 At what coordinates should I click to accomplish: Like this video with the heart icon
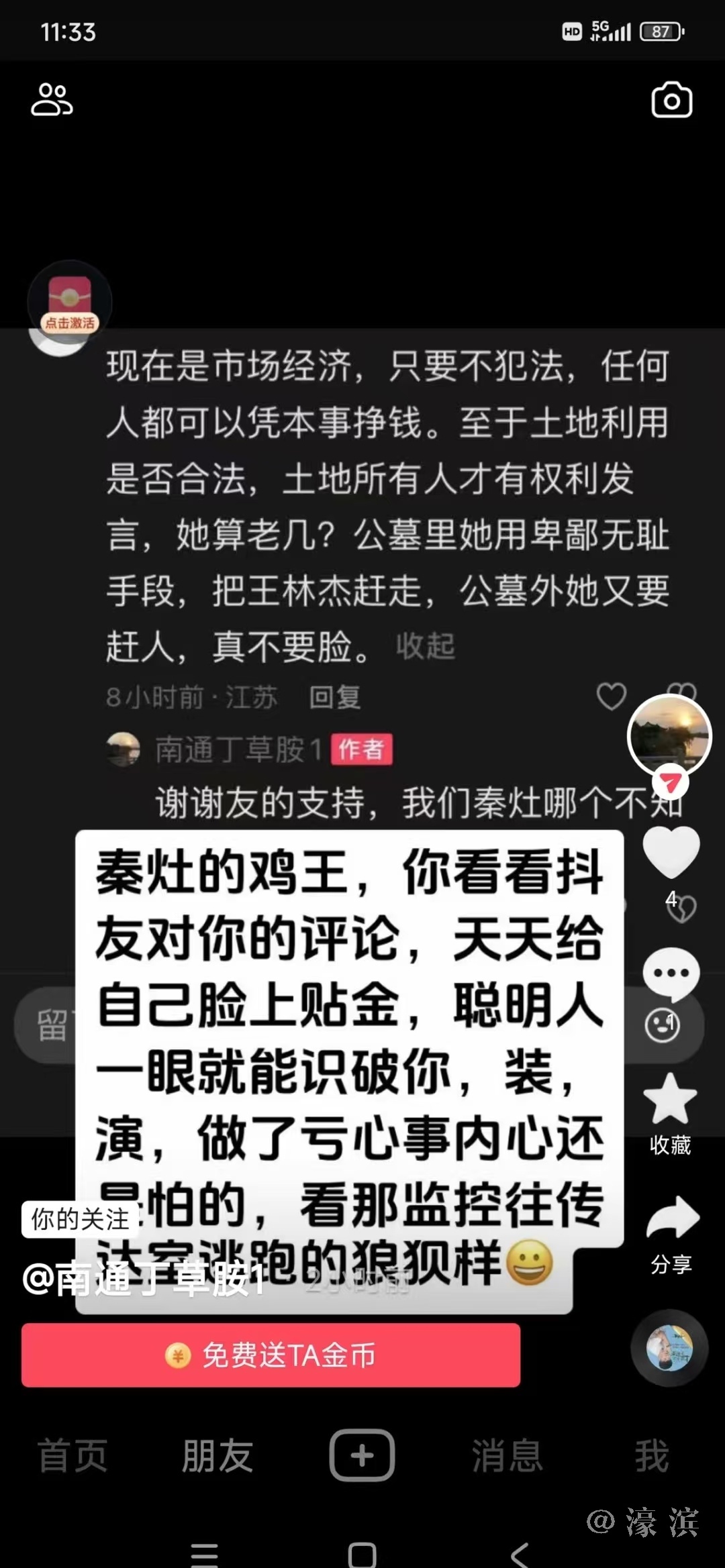pos(671,852)
